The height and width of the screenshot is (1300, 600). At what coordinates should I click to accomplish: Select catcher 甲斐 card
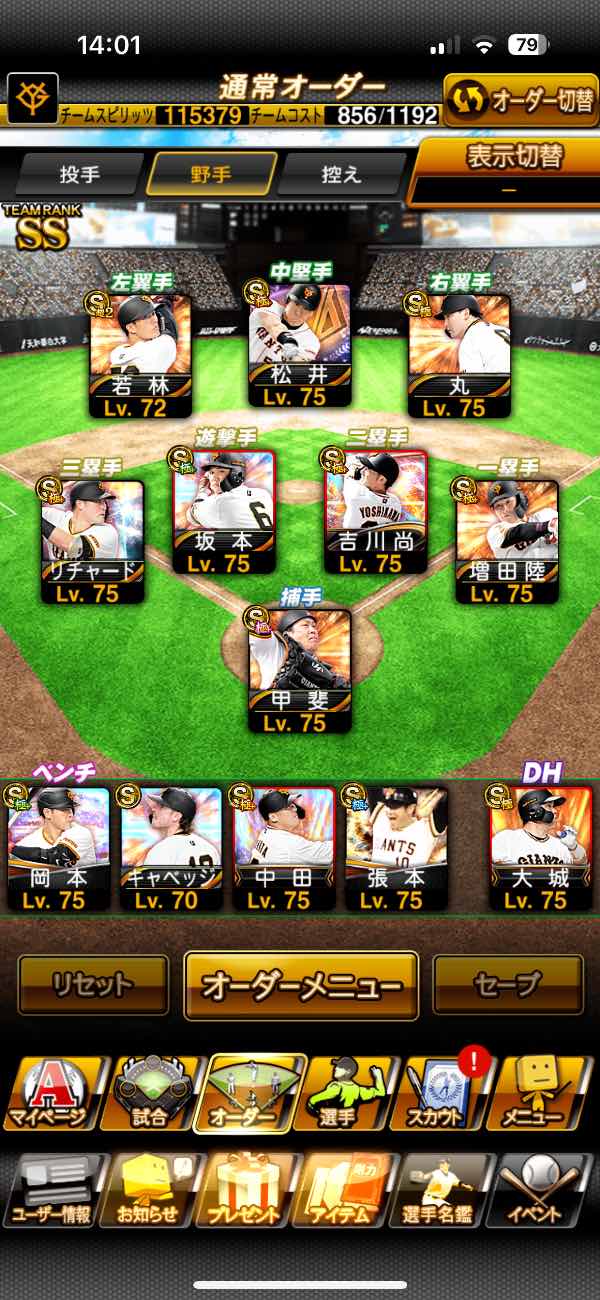pyautogui.click(x=300, y=670)
